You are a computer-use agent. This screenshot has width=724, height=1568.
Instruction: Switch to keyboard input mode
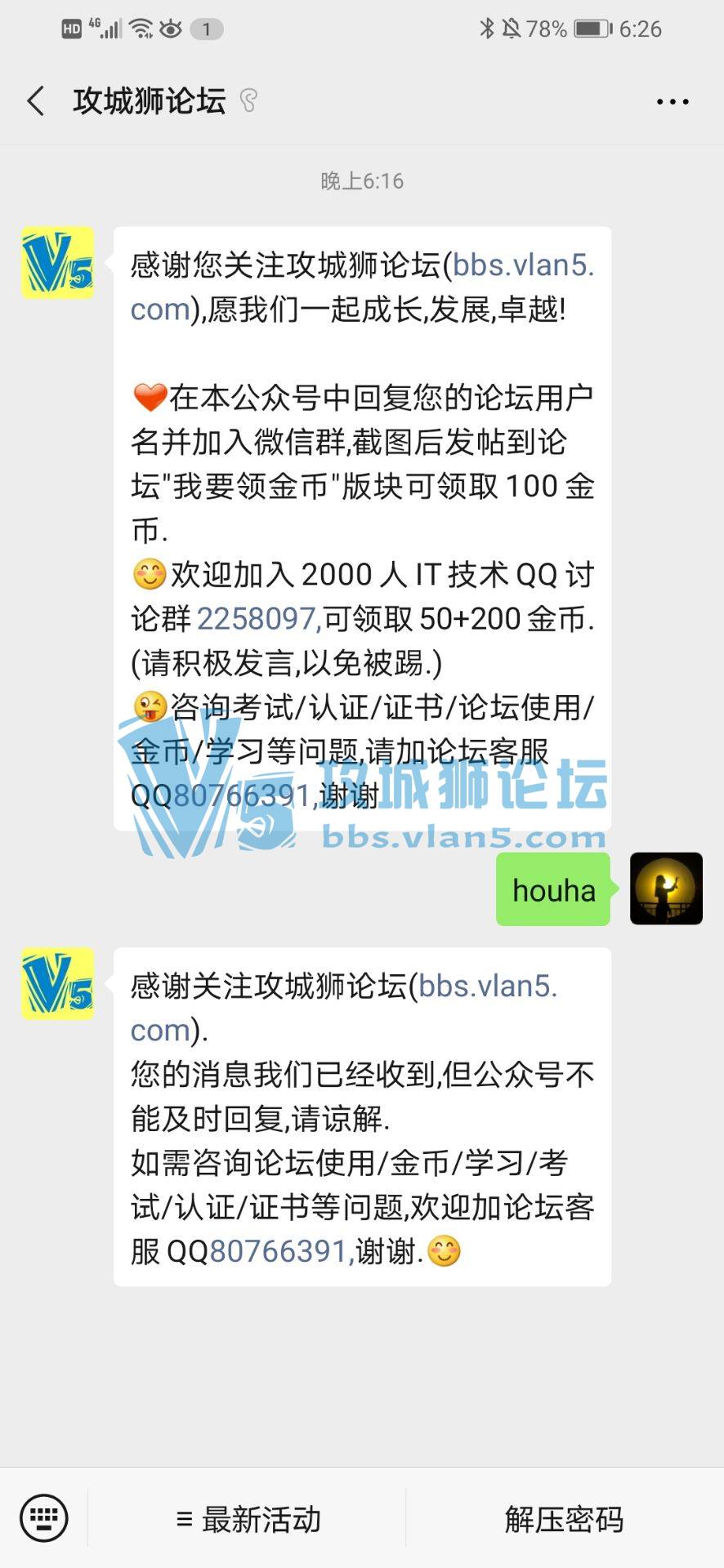point(43,1518)
